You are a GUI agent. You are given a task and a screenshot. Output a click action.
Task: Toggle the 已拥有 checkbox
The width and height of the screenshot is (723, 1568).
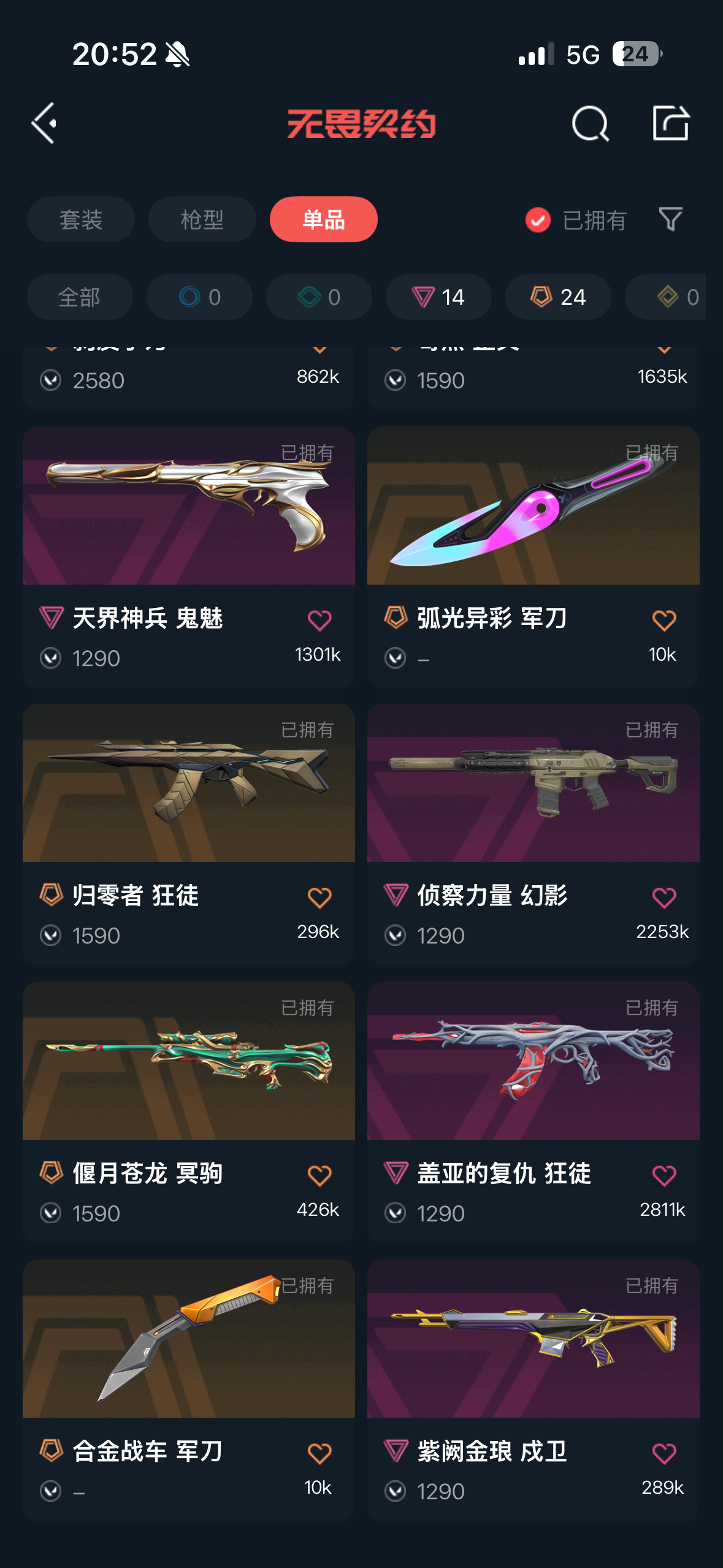pyautogui.click(x=538, y=220)
